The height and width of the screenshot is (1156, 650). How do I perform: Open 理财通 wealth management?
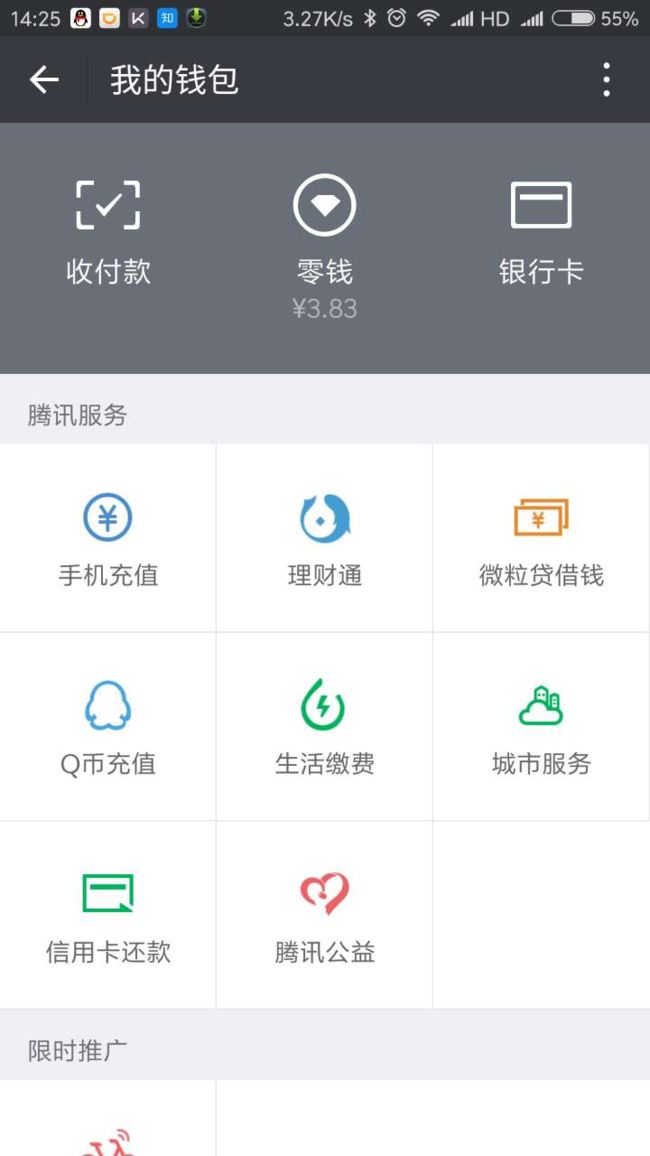coord(324,538)
